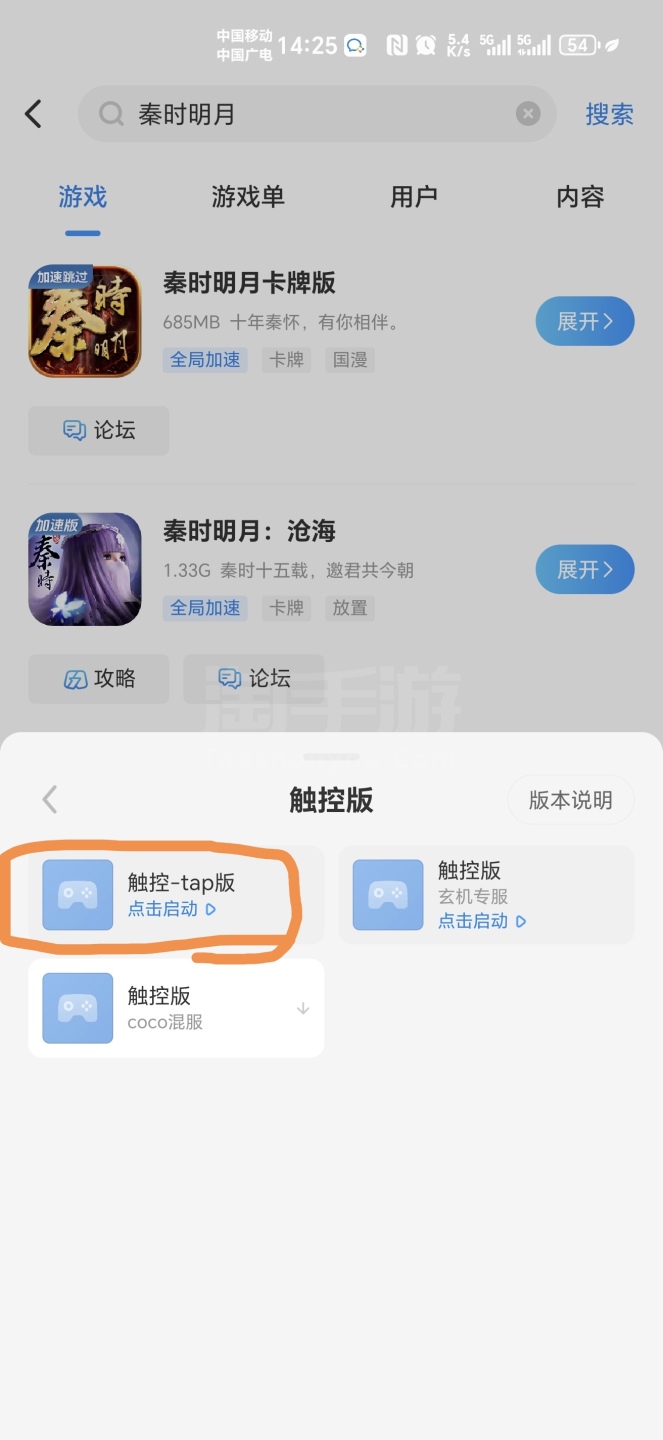
Task: Switch to the 用户 tab
Action: [x=414, y=197]
